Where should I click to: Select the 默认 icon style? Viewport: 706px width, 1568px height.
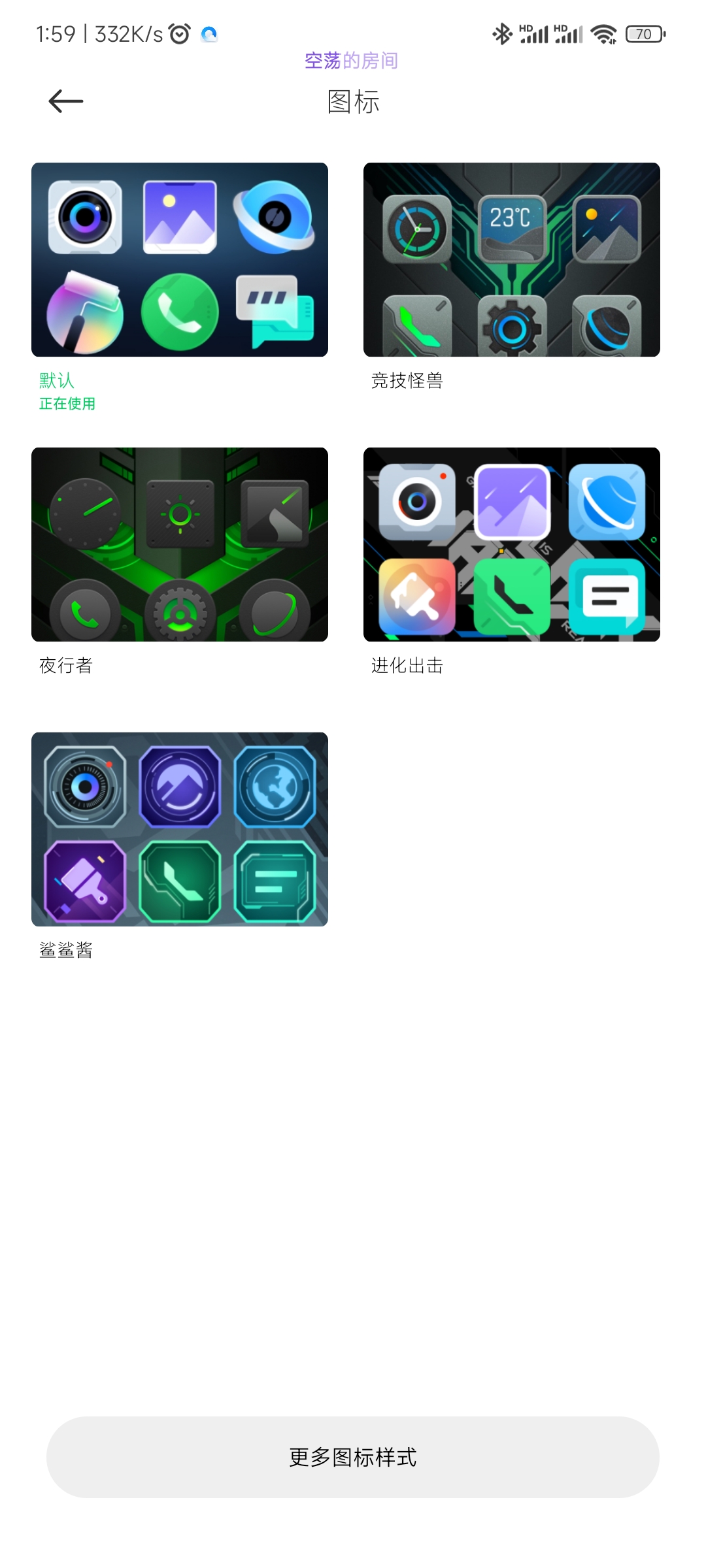(180, 259)
